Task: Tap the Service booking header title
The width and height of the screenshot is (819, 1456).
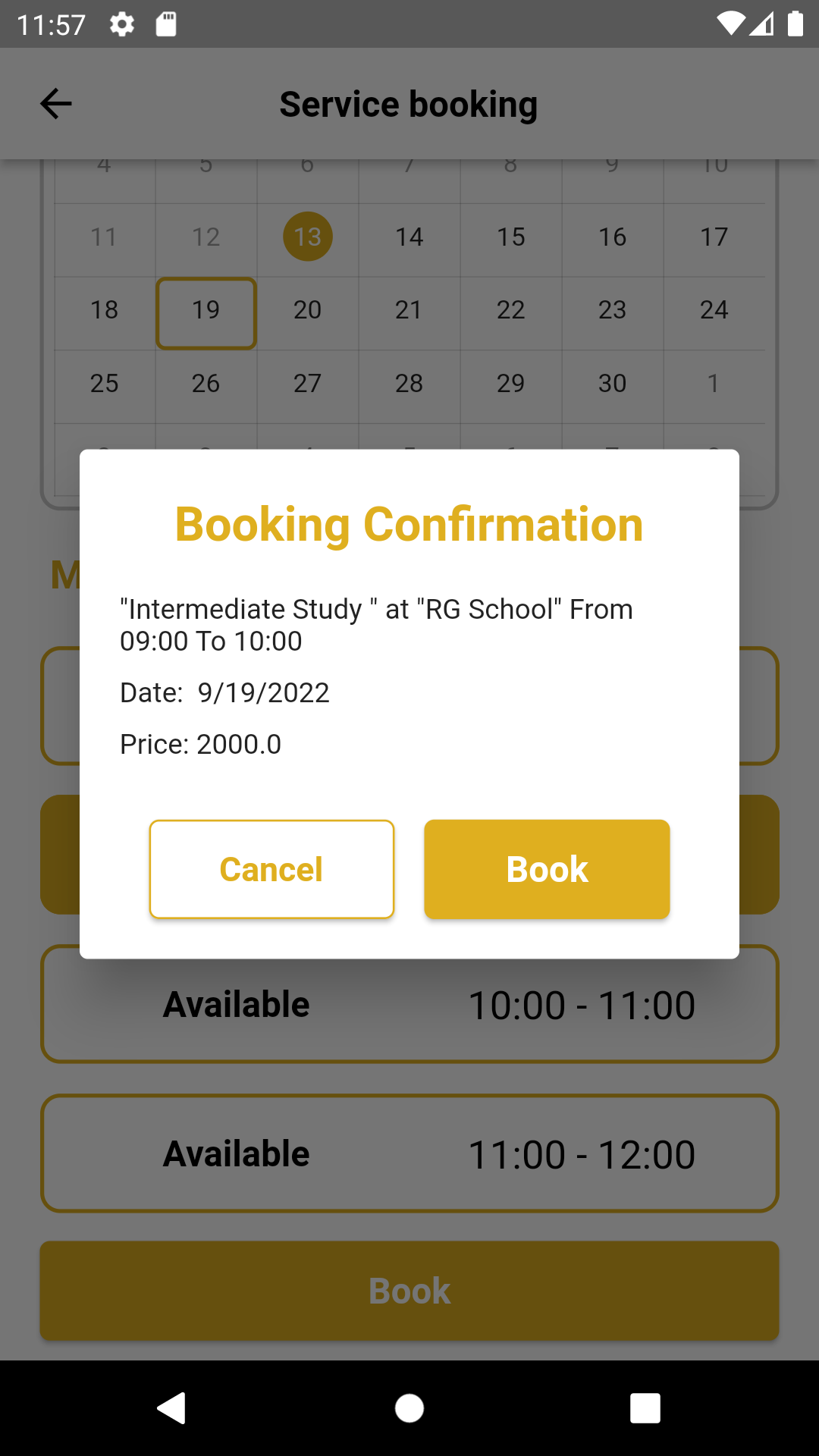Action: click(409, 103)
